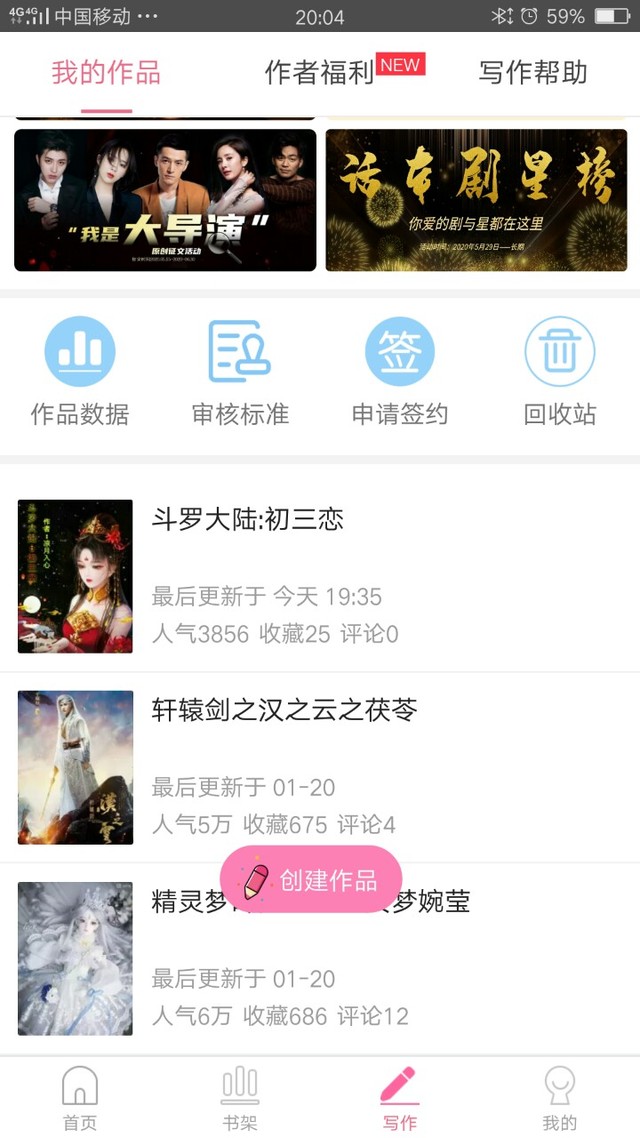The height and width of the screenshot is (1138, 640).
Task: Open the 回收站 recycle bin
Action: click(560, 372)
